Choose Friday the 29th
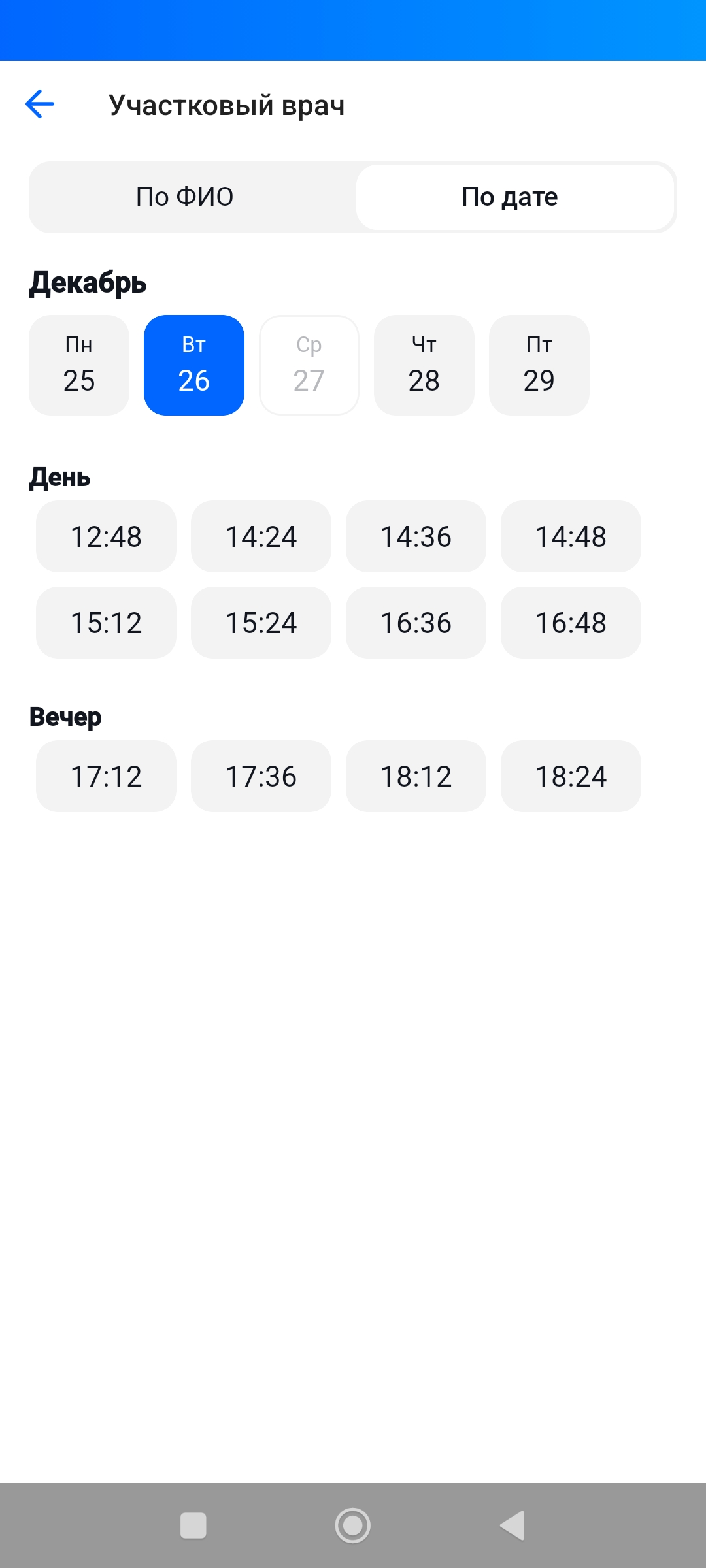The width and height of the screenshot is (706, 1568). pos(539,365)
